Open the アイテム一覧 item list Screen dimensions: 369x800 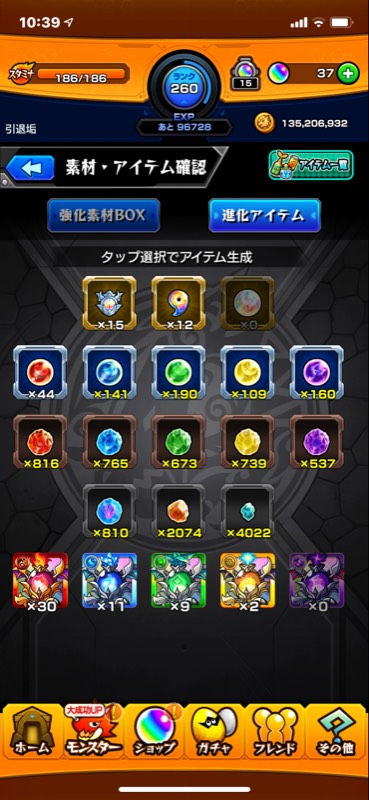[x=311, y=165]
